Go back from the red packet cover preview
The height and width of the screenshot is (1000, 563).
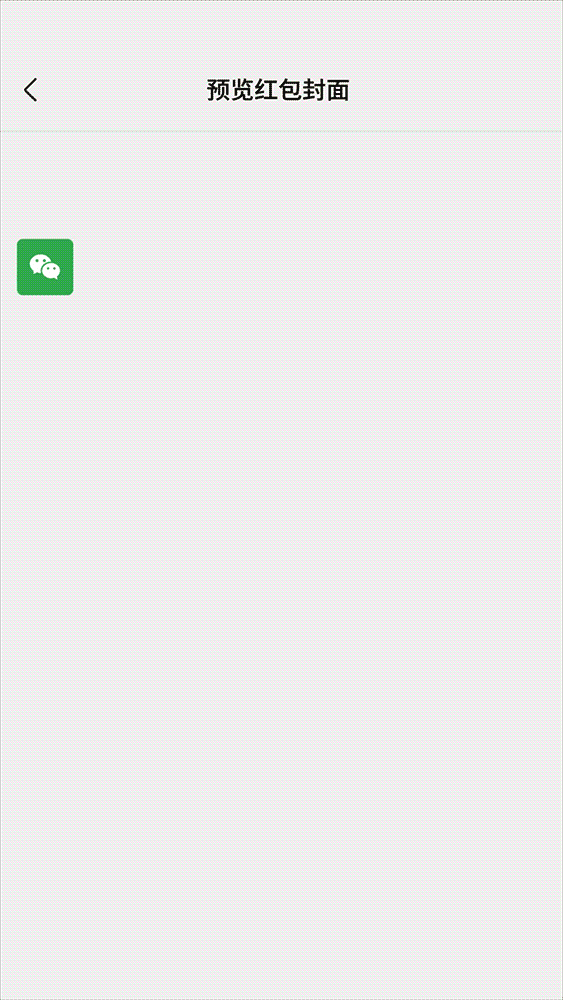tap(31, 90)
